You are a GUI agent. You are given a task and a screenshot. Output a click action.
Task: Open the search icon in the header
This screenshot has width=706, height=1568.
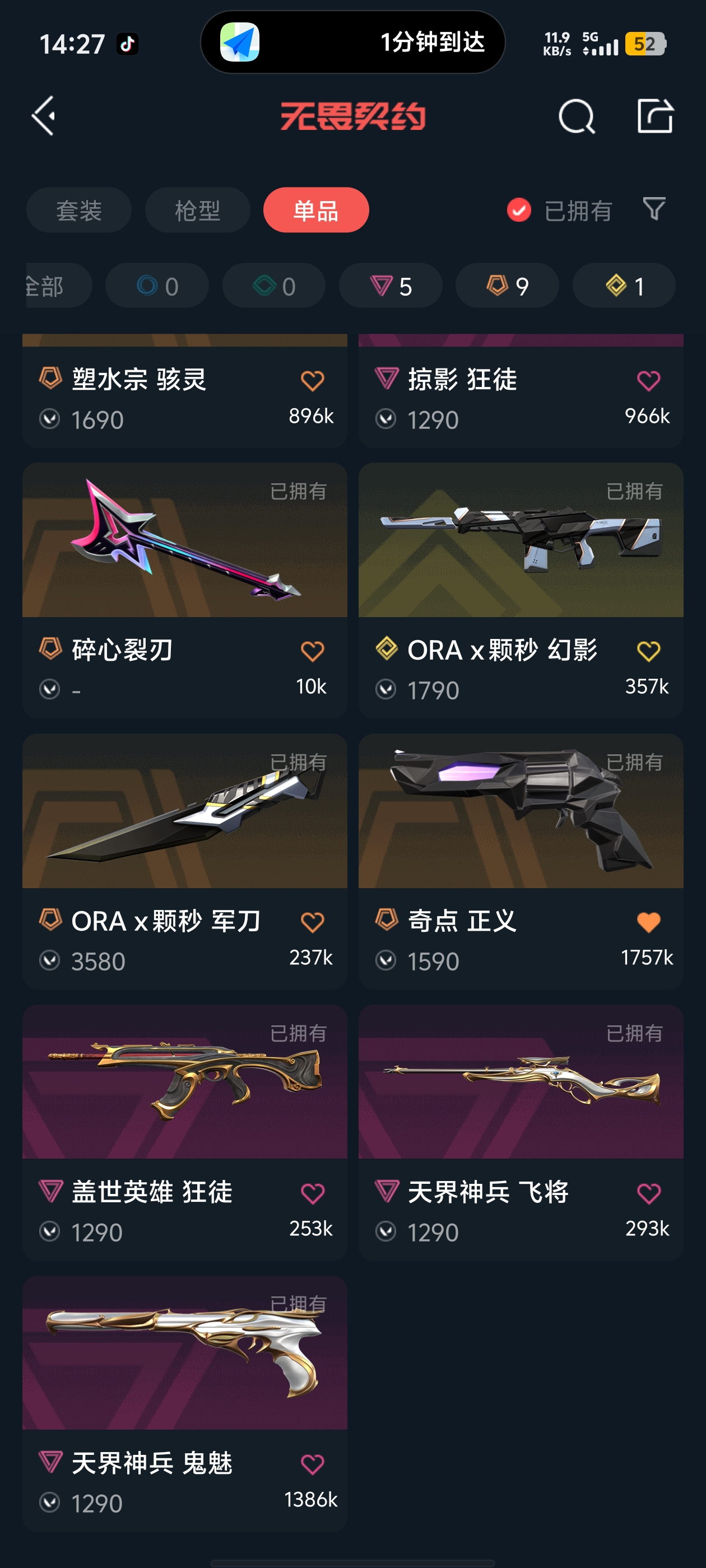(576, 116)
